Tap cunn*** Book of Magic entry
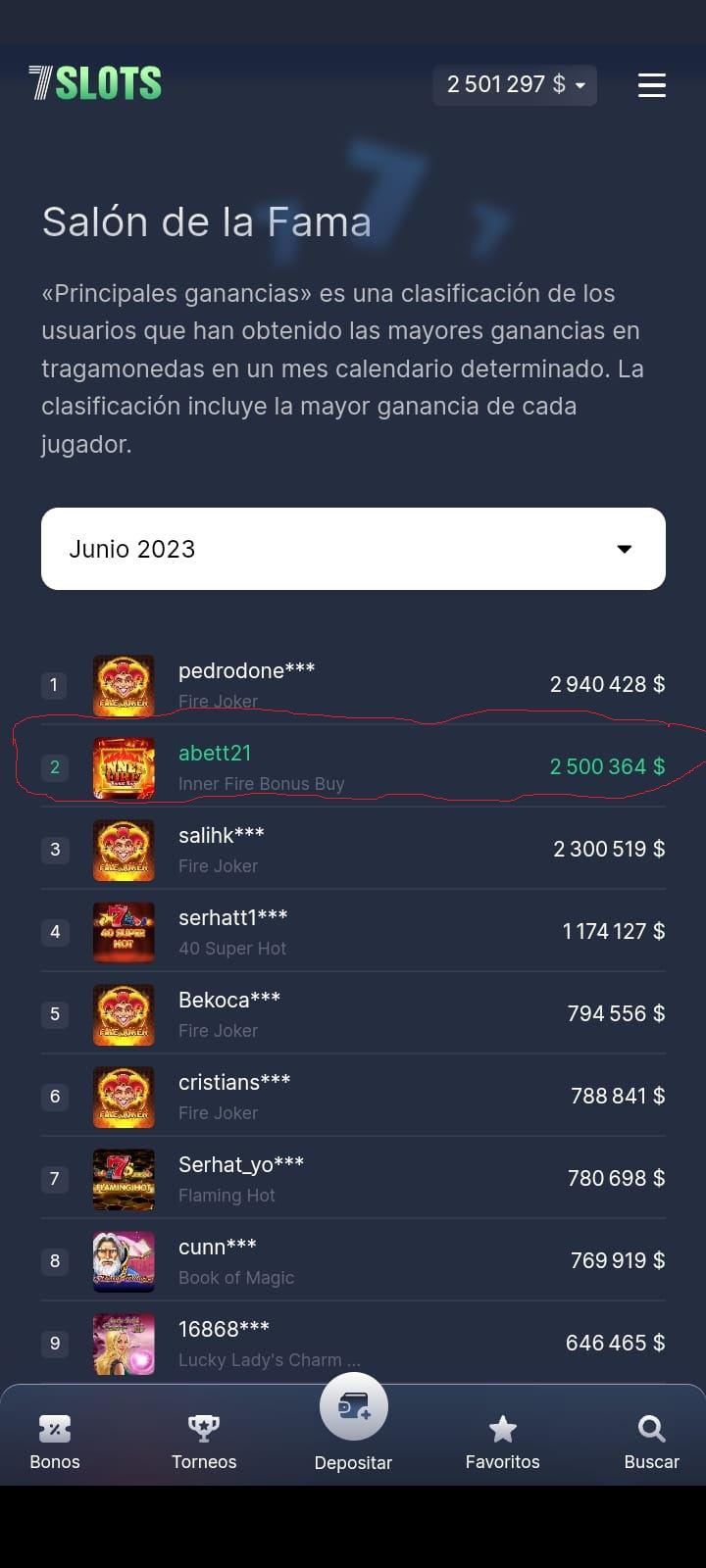The height and width of the screenshot is (1568, 706). [x=353, y=1260]
